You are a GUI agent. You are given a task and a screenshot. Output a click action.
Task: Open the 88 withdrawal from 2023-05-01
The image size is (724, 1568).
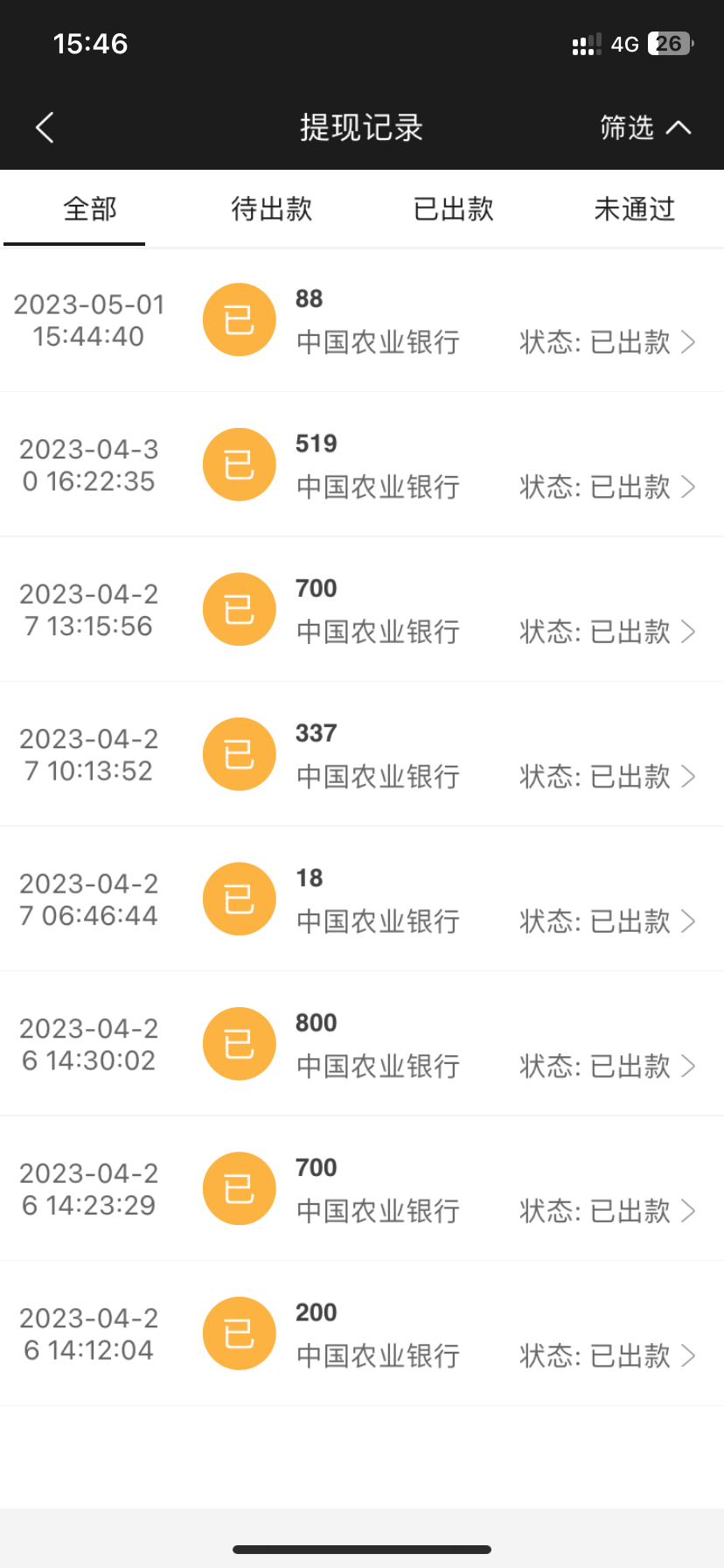(362, 320)
